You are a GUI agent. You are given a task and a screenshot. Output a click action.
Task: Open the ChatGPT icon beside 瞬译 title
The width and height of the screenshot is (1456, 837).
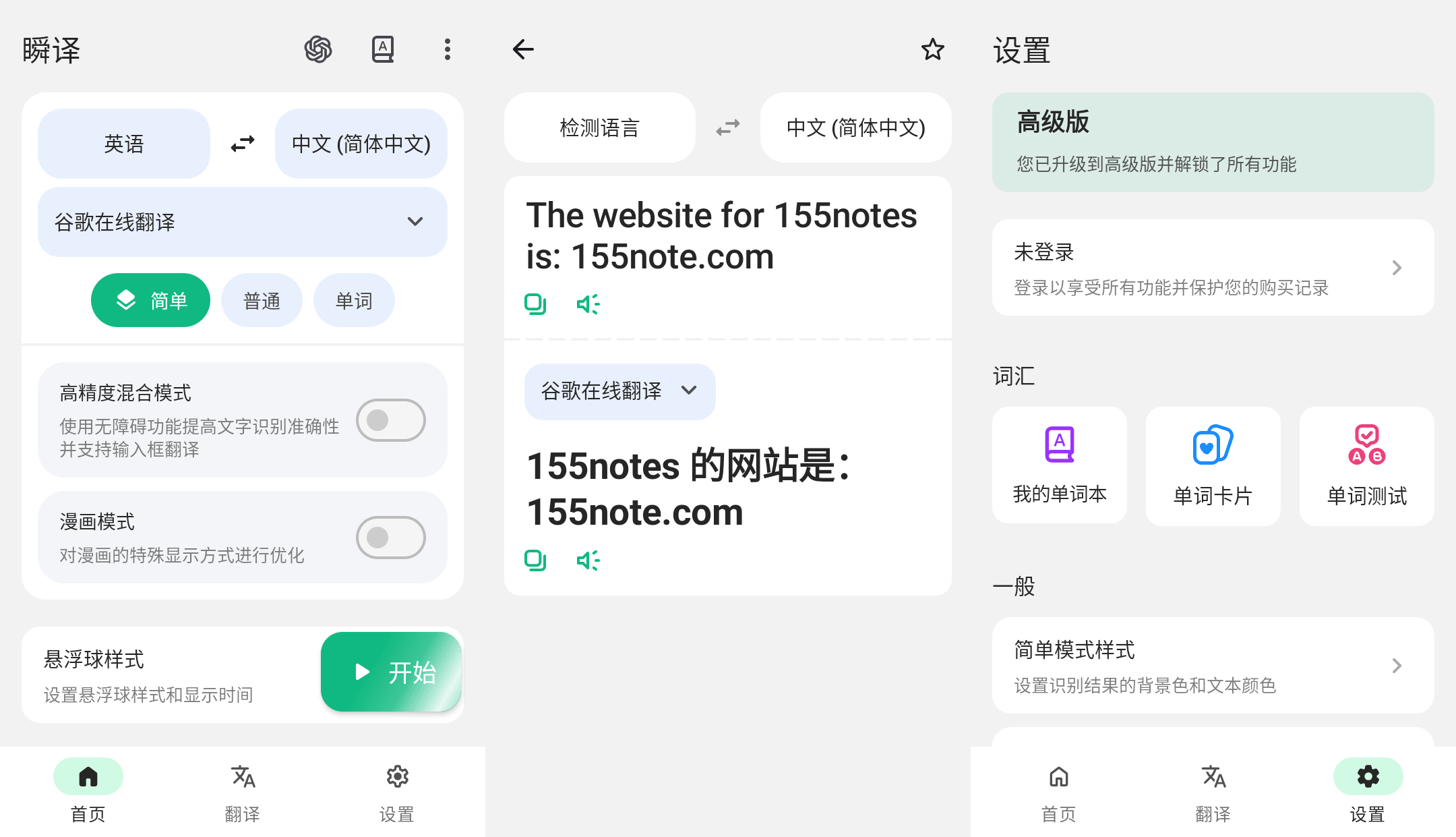coord(317,49)
